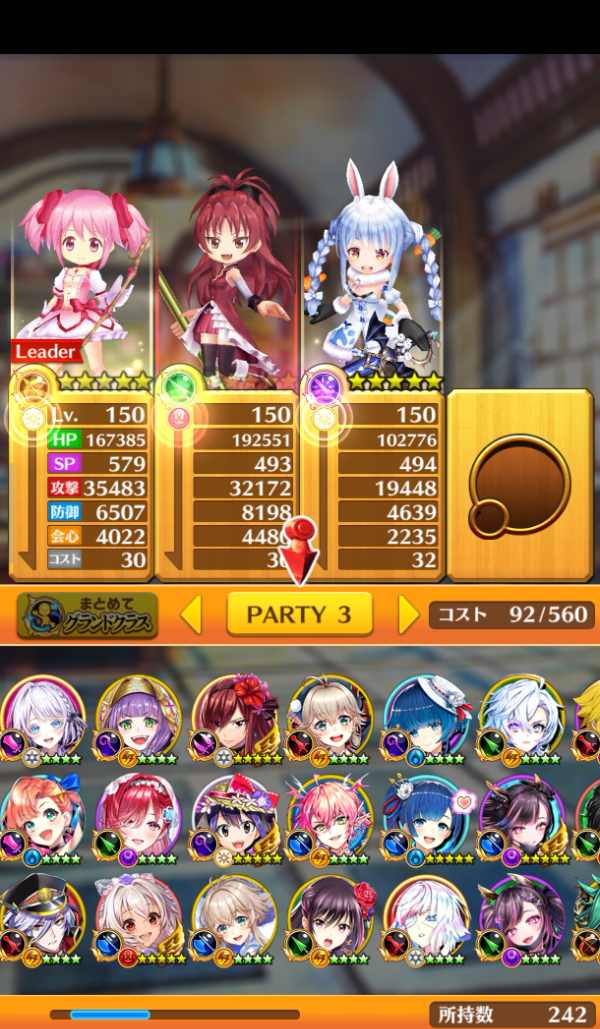Pick the black-haired character with red rose

click(x=329, y=917)
